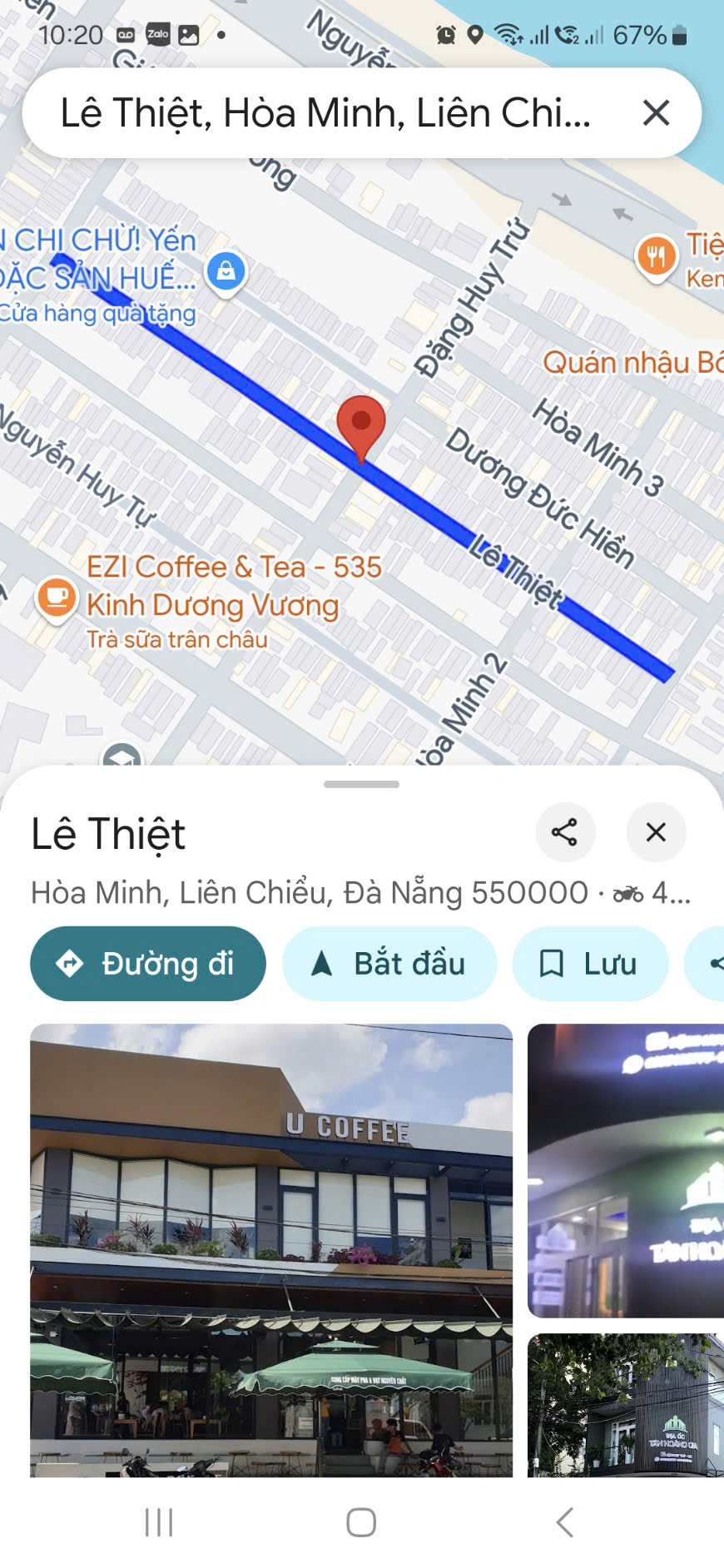The width and height of the screenshot is (724, 1568).
Task: Share Lê Thiệt using the share icon
Action: coord(566,832)
